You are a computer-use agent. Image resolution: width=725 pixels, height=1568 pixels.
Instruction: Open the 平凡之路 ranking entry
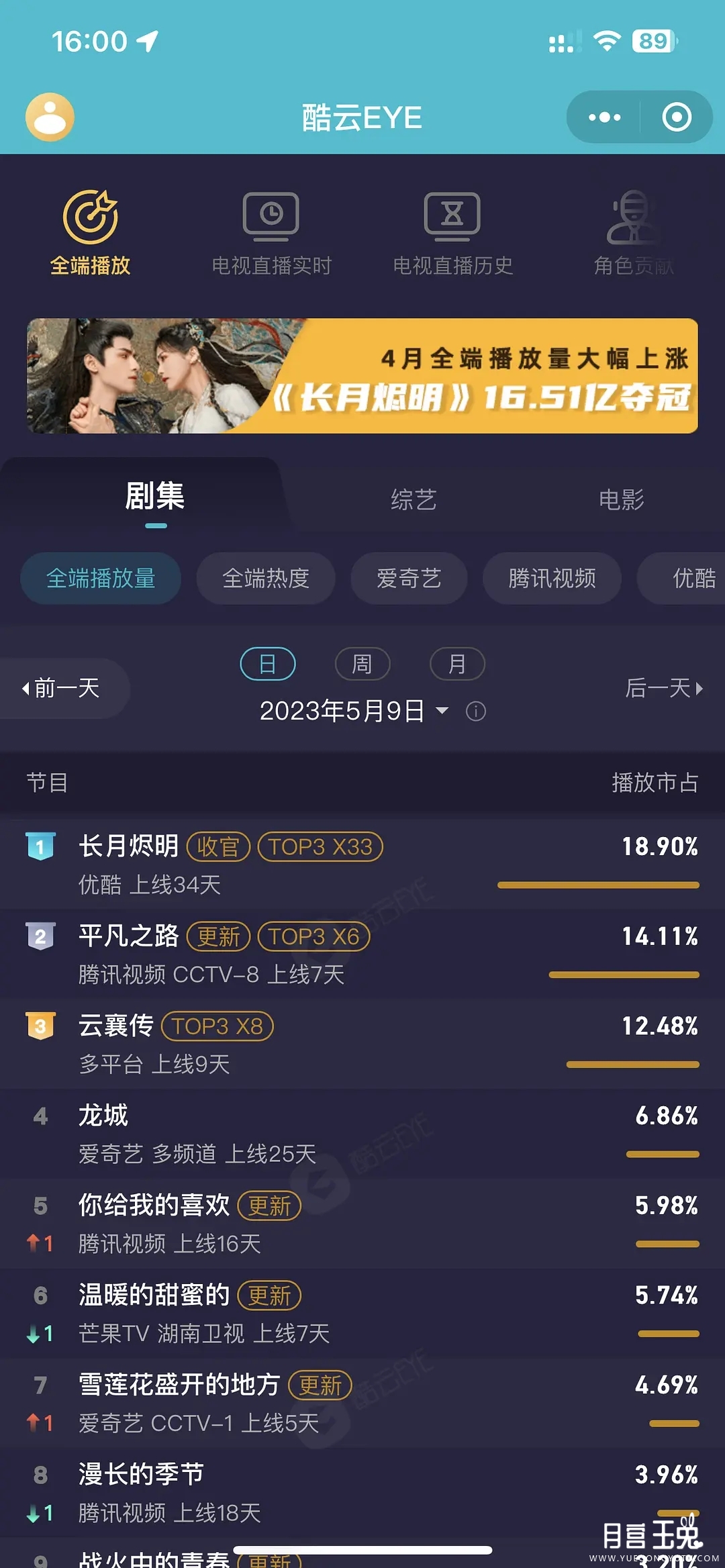coord(362,954)
